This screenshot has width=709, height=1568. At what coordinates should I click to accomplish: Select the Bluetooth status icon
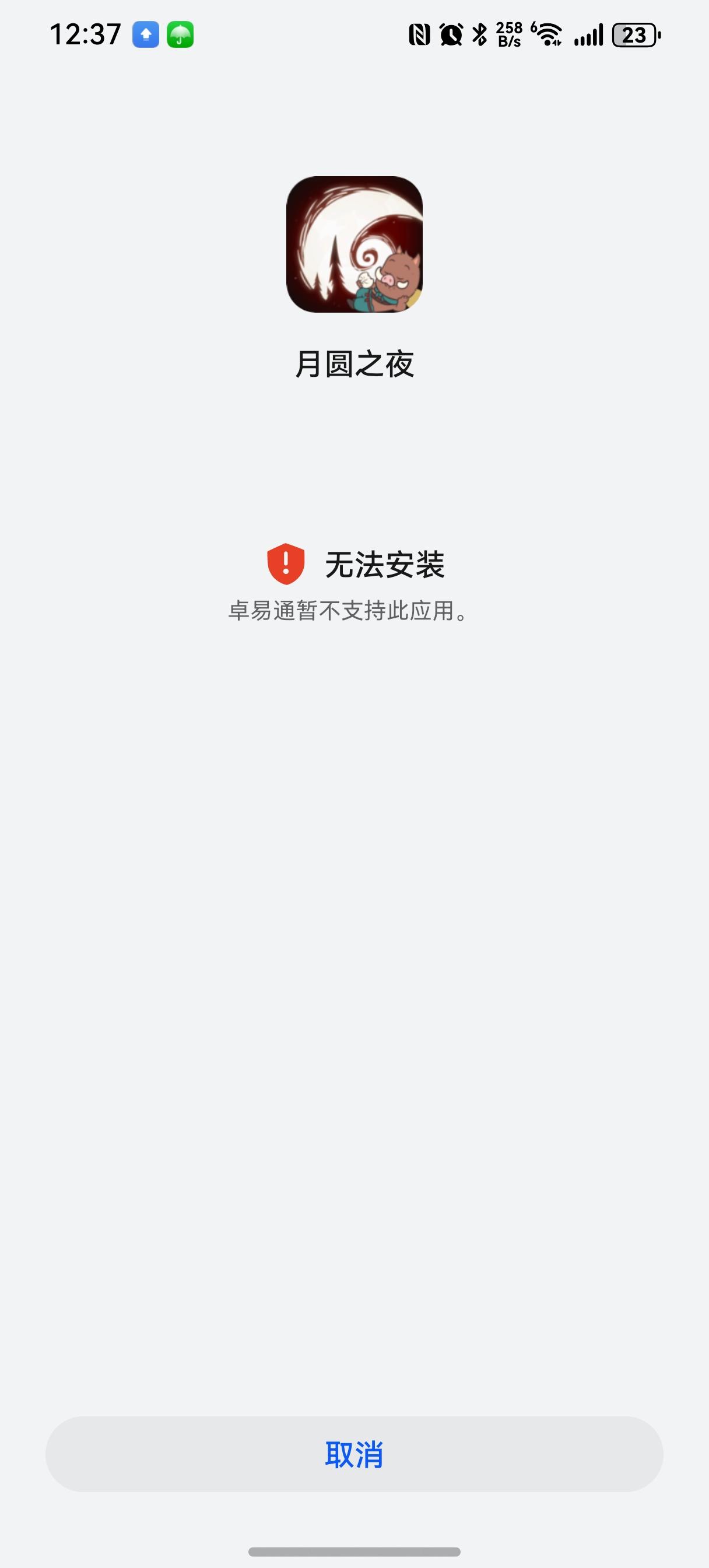478,34
